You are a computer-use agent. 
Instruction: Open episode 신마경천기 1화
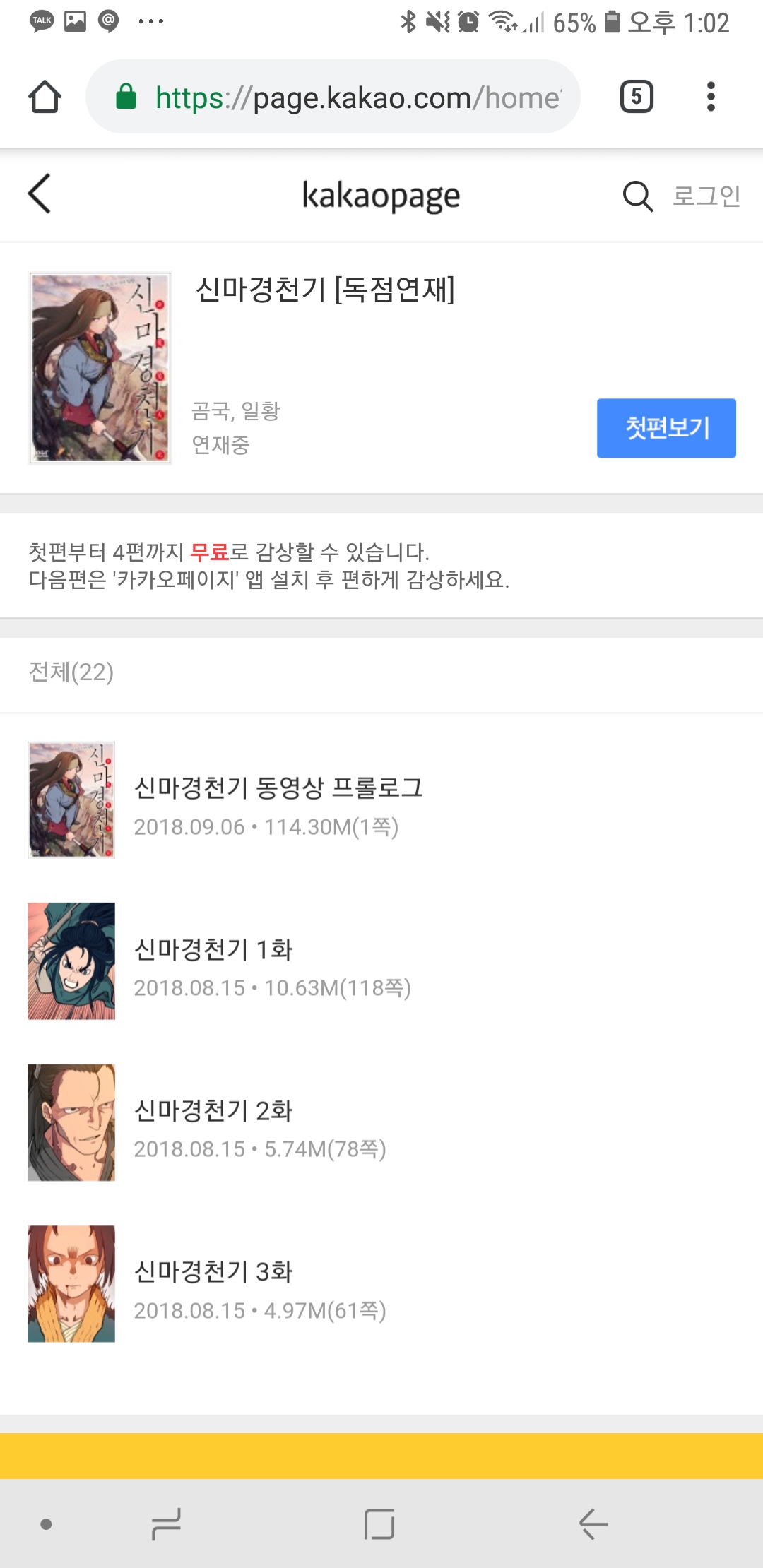coord(213,949)
